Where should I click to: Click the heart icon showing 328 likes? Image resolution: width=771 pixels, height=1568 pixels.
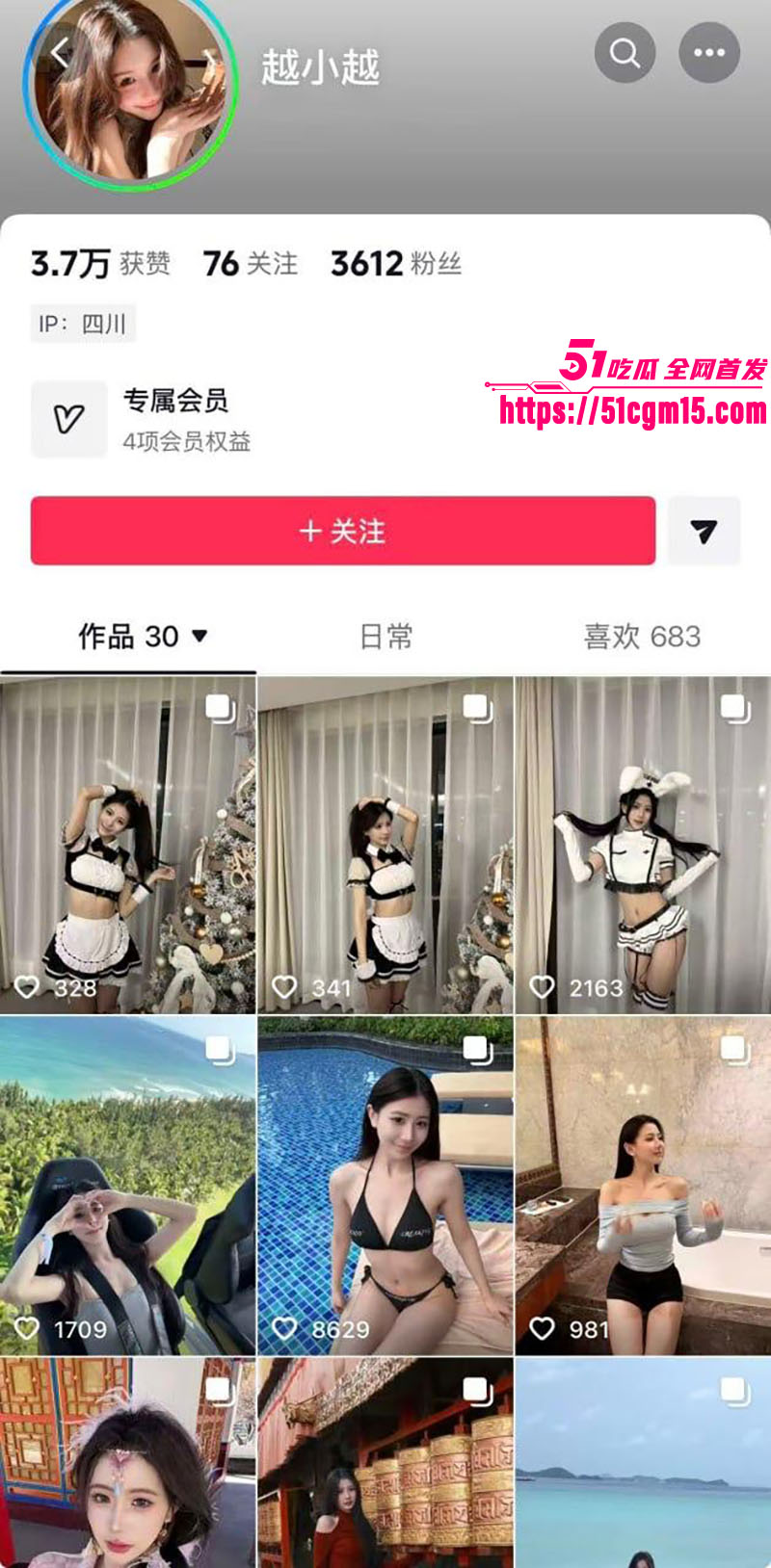[x=28, y=986]
